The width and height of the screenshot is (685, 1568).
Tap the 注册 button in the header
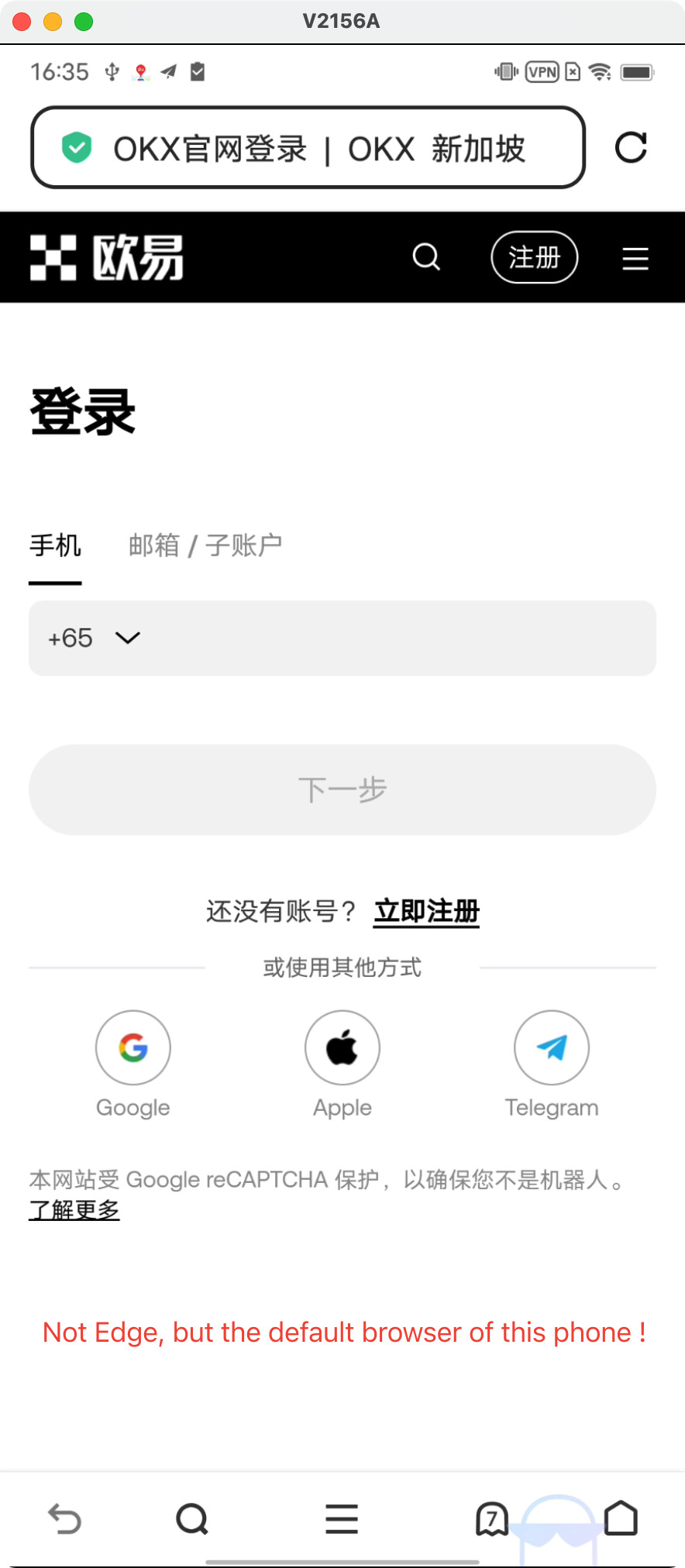[535, 257]
